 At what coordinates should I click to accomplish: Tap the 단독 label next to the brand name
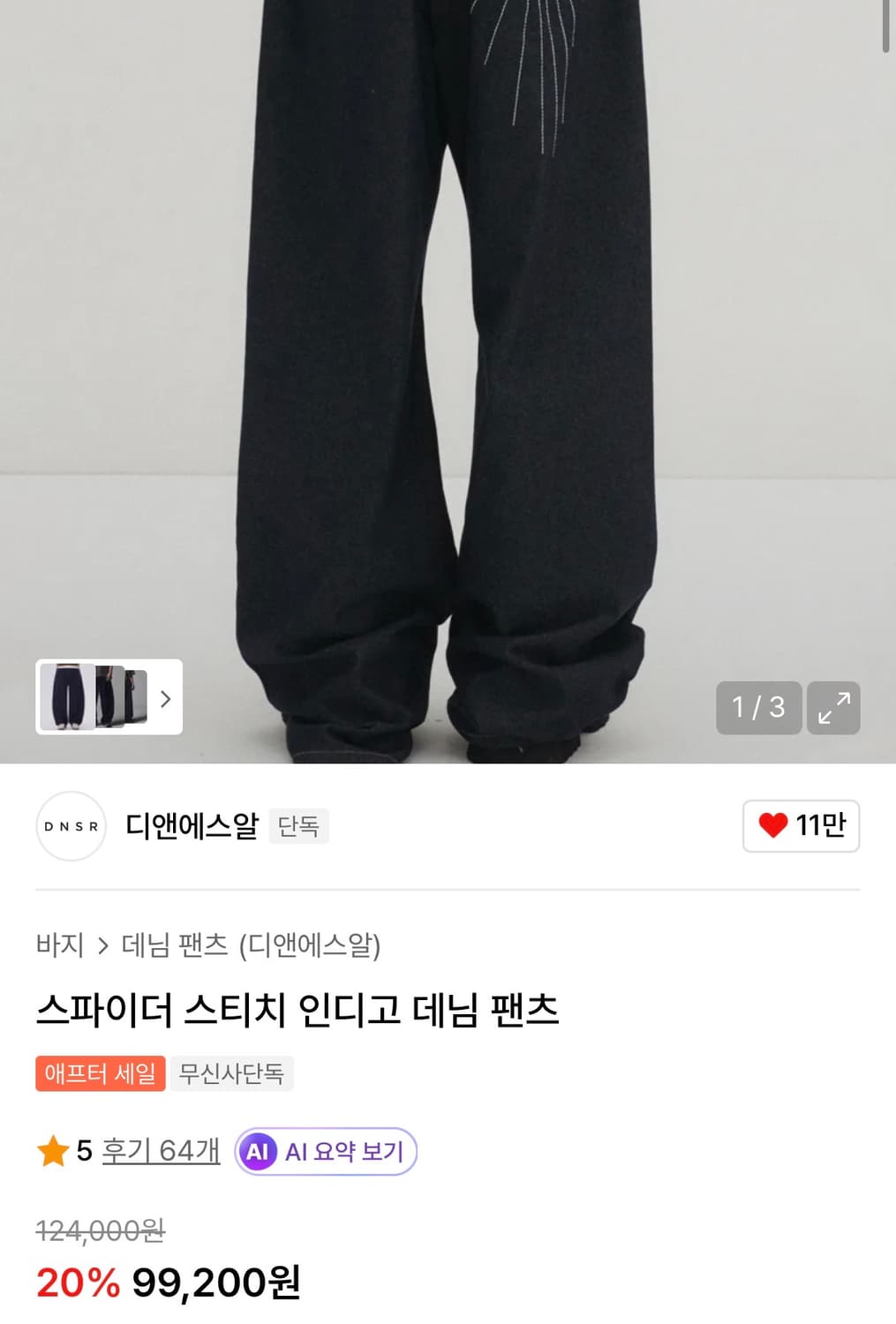(x=298, y=827)
